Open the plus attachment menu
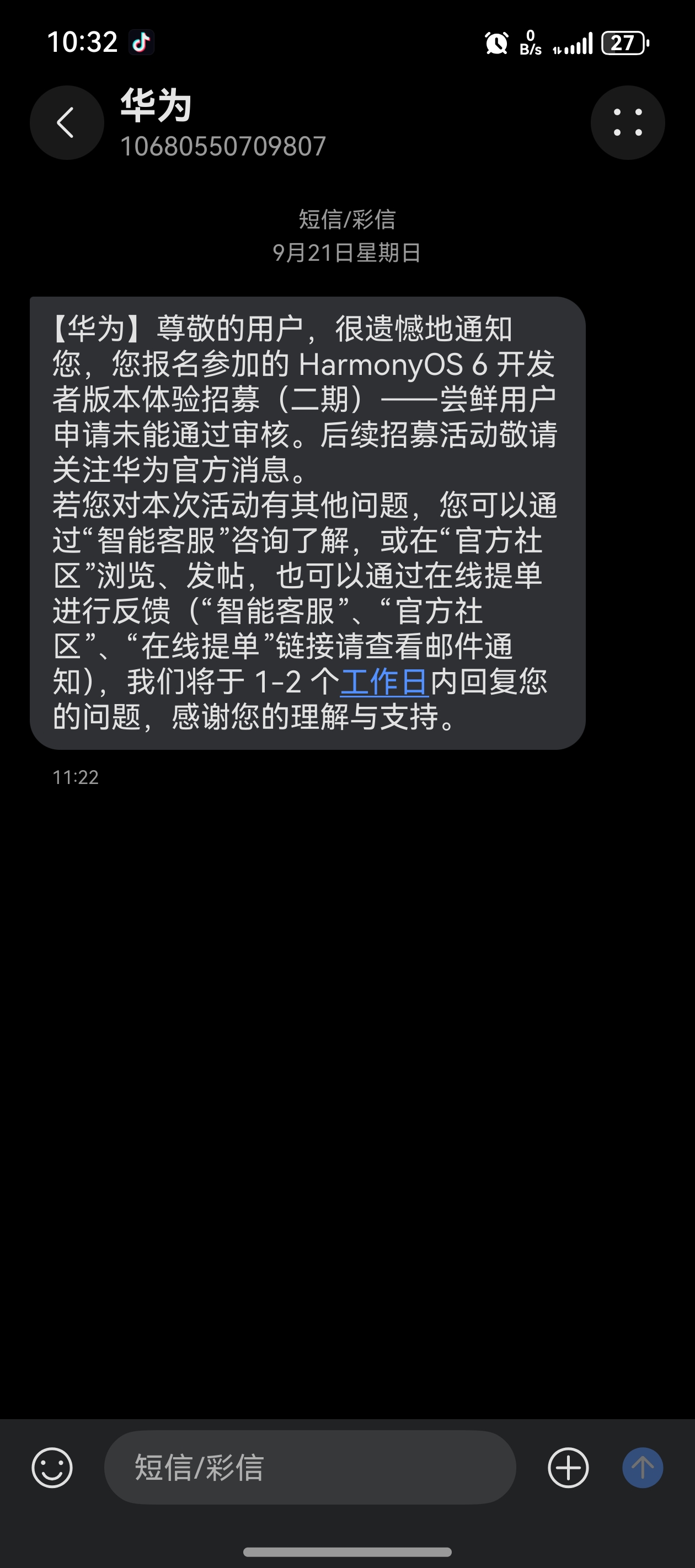The image size is (695, 1568). (568, 1468)
